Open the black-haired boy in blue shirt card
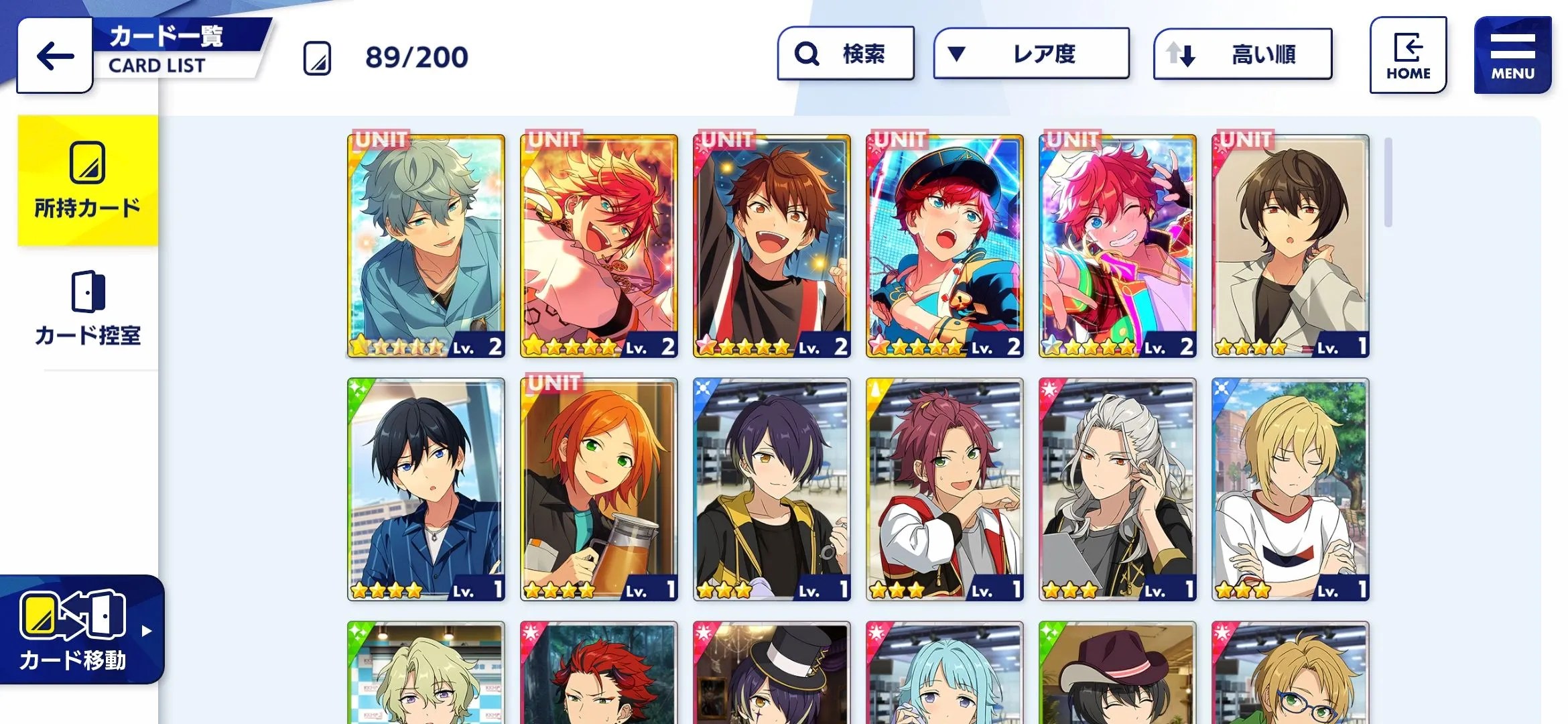This screenshot has height=724, width=1568. [426, 489]
